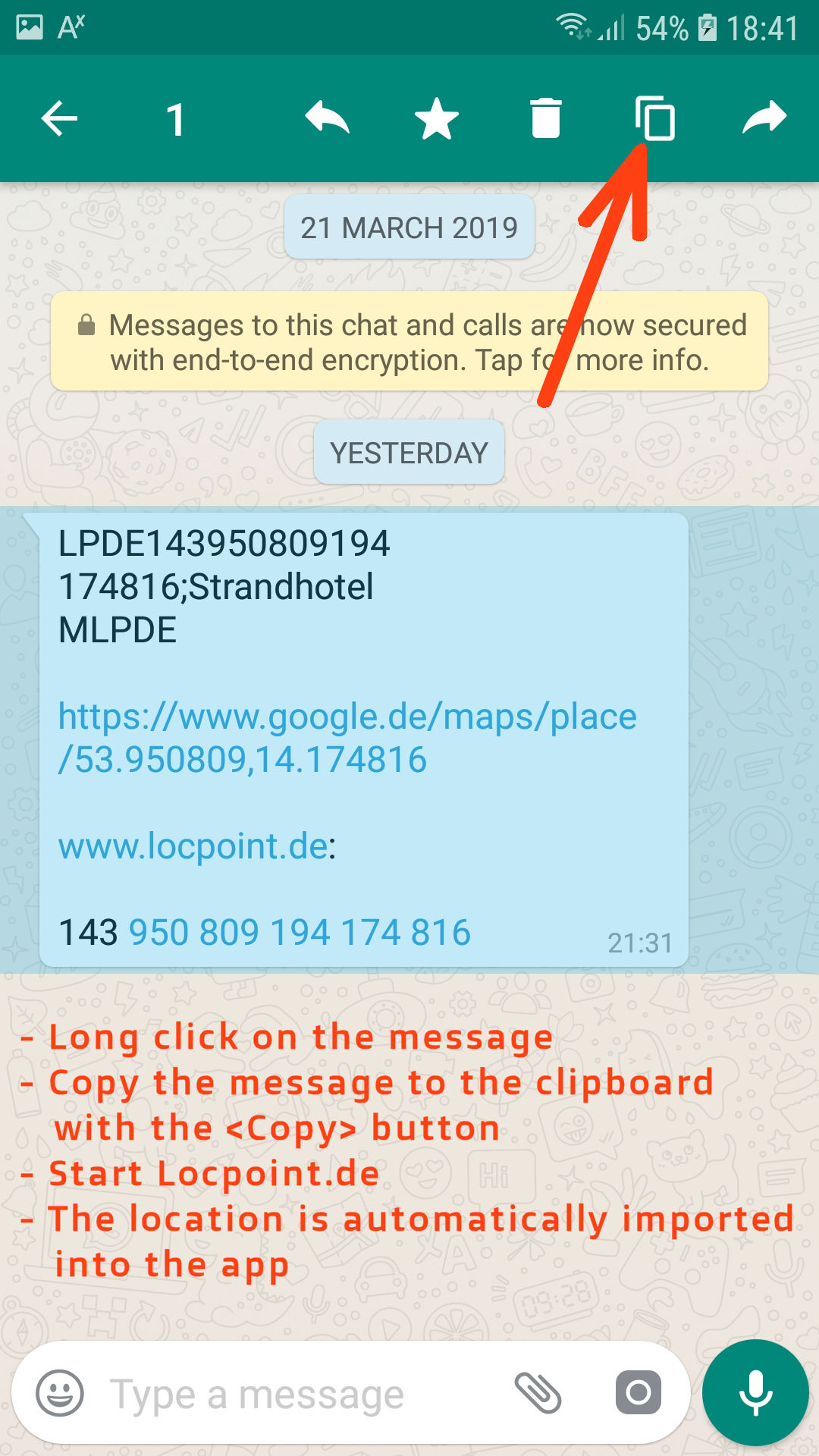The image size is (819, 1456).
Task: Open the end-to-end encryption info banner
Action: (409, 341)
